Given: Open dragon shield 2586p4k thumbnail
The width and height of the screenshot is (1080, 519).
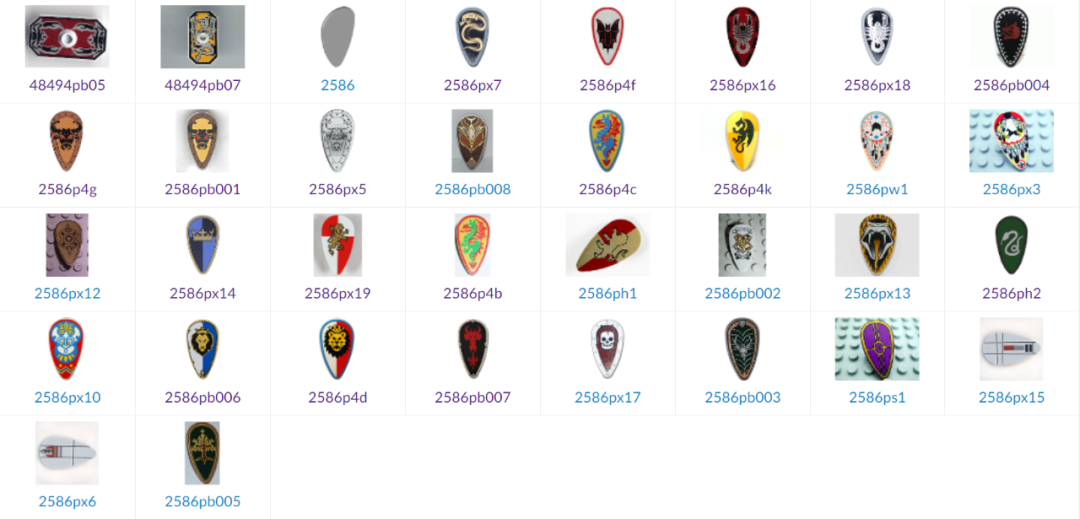Looking at the screenshot, I should click(x=742, y=141).
